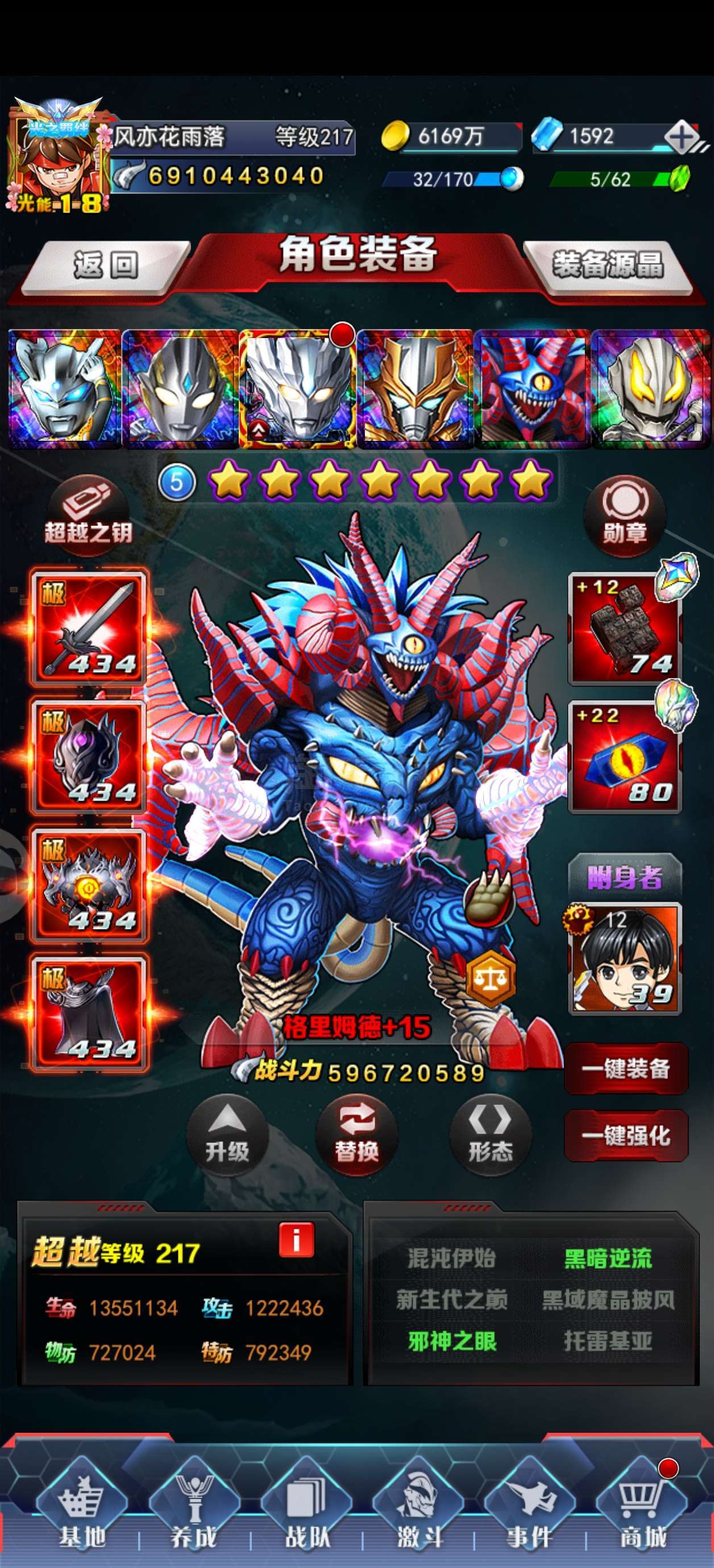
Task: Switch form with the 形态 button
Action: coord(491,1134)
